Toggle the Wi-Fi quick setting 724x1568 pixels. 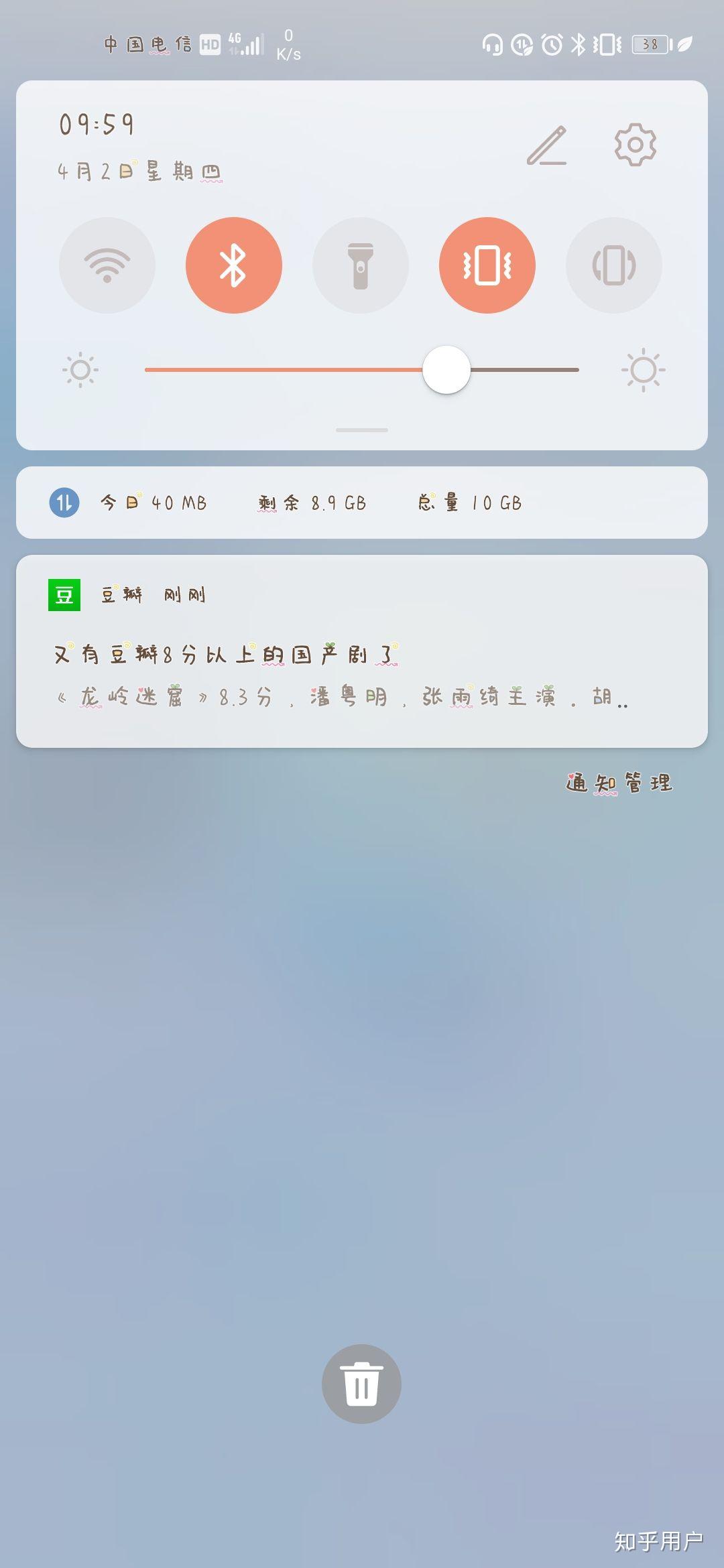pos(107,265)
